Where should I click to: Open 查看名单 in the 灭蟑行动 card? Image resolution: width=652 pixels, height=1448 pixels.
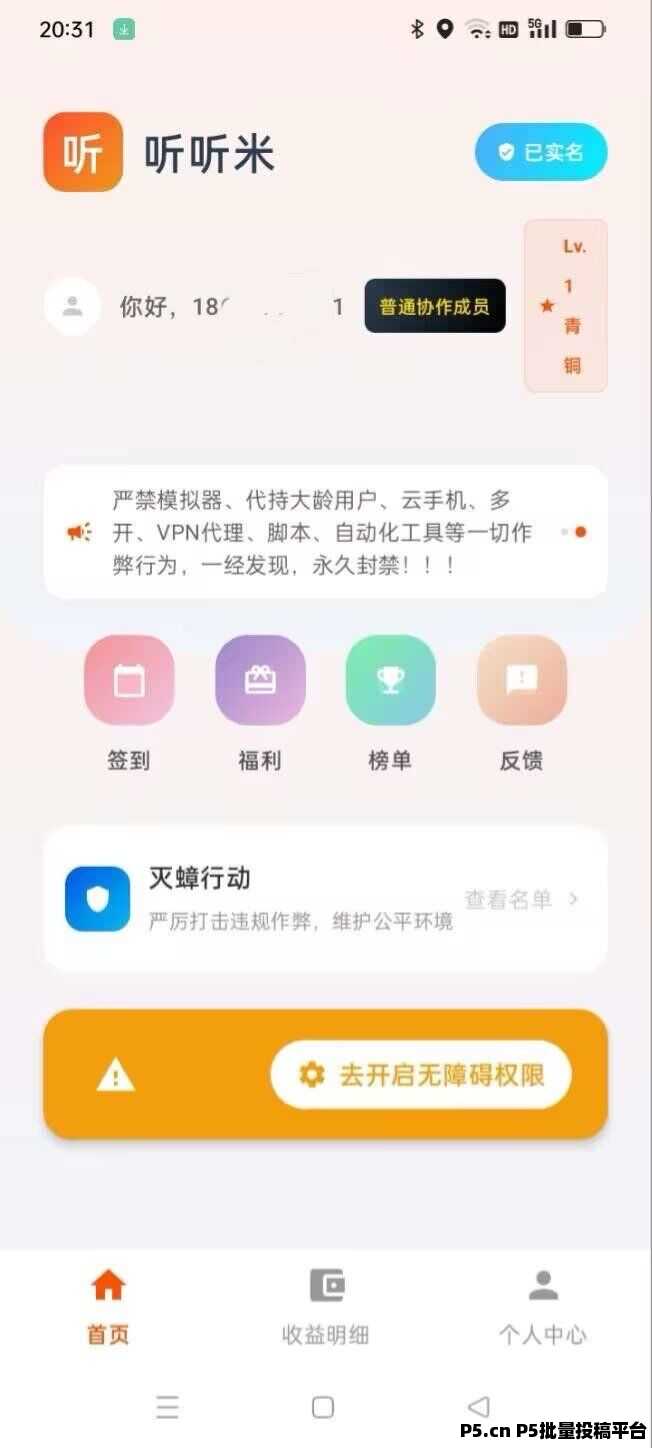coord(521,899)
